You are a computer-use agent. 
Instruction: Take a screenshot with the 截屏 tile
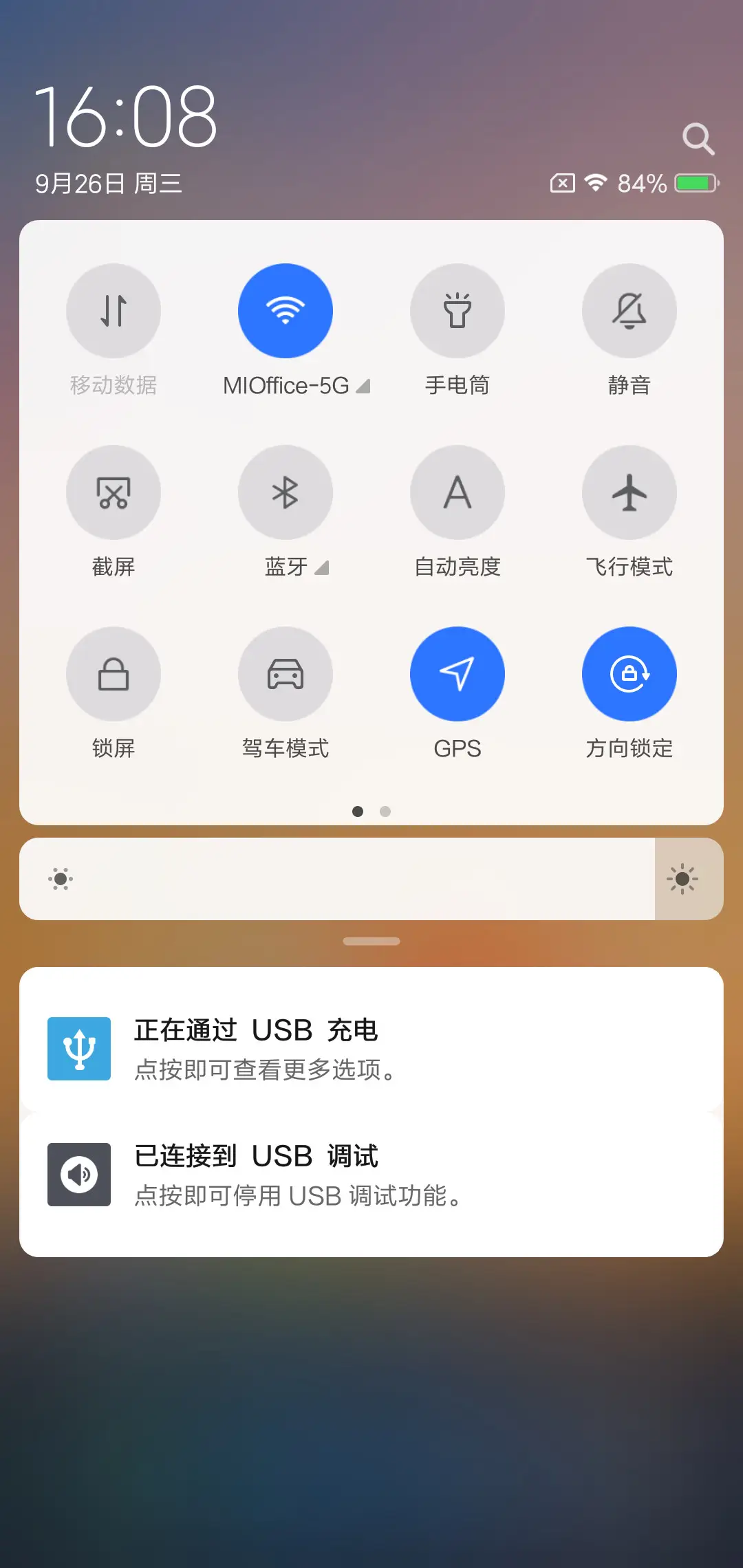114,492
